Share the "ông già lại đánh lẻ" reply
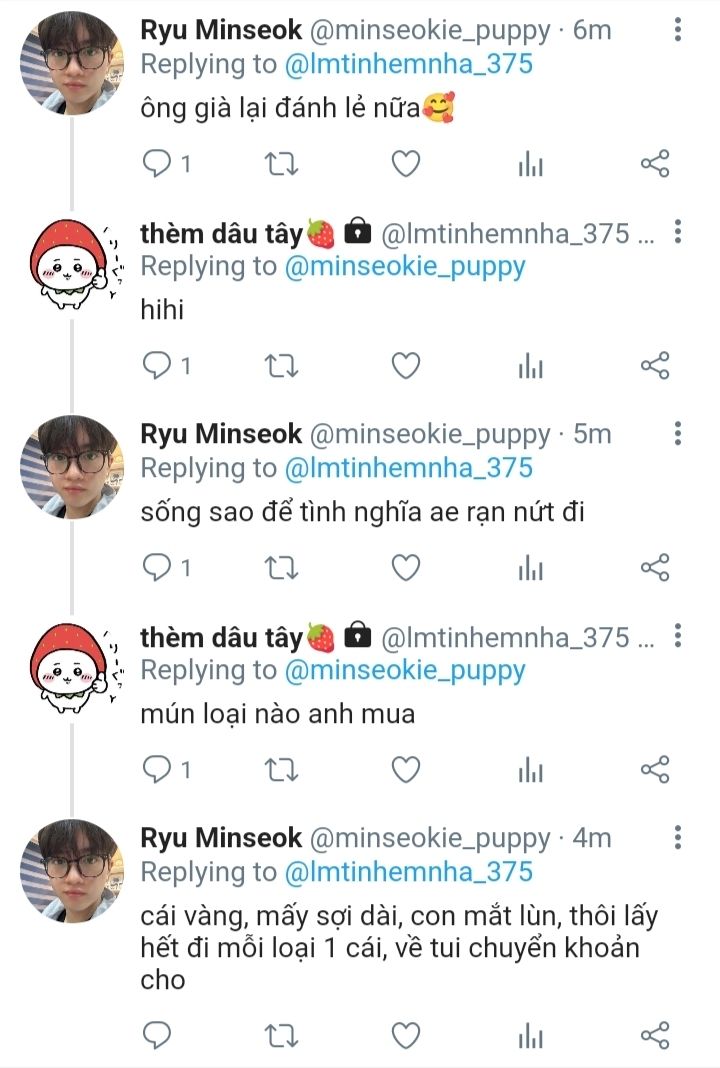The image size is (720, 1068). [655, 163]
